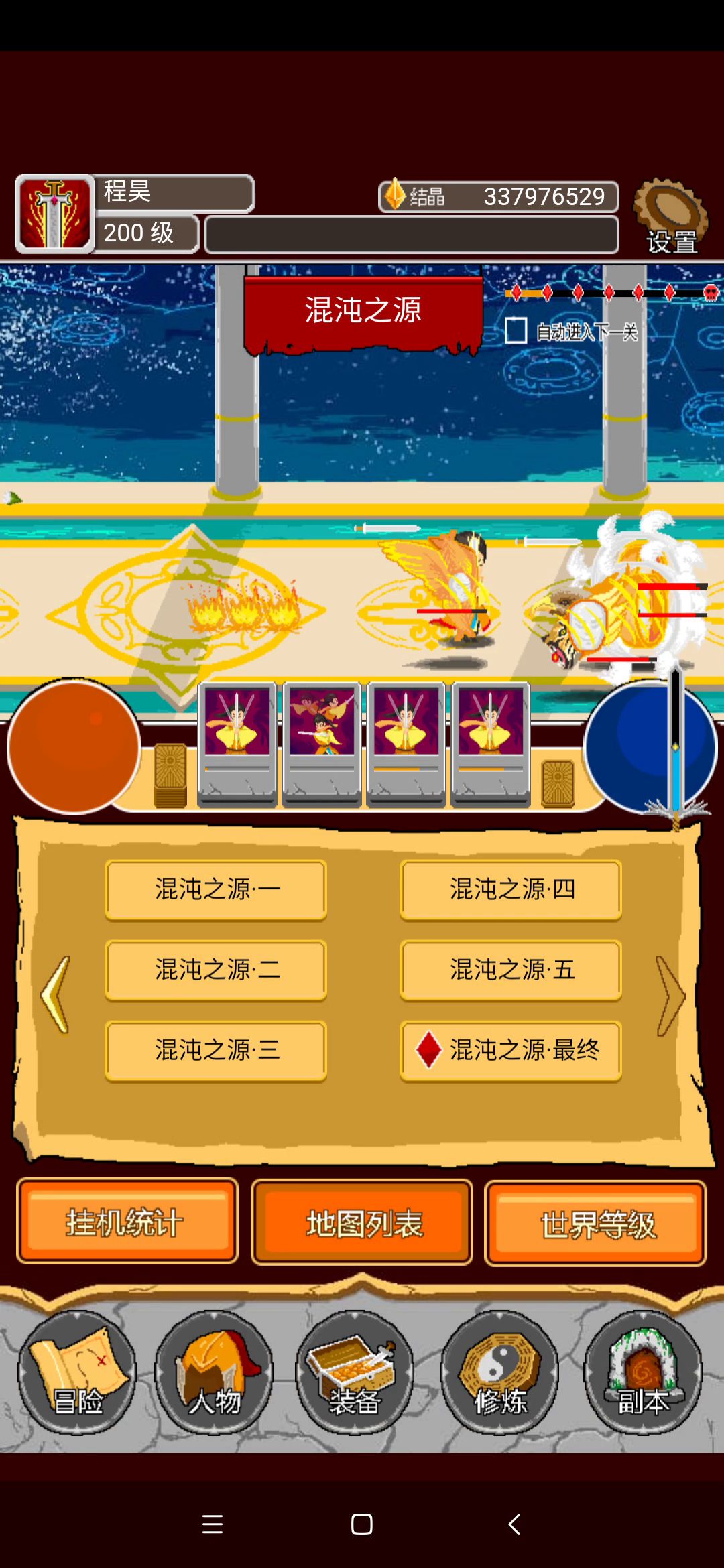Select stage 混沌之源·三
The image size is (724, 1568).
[x=216, y=1050]
